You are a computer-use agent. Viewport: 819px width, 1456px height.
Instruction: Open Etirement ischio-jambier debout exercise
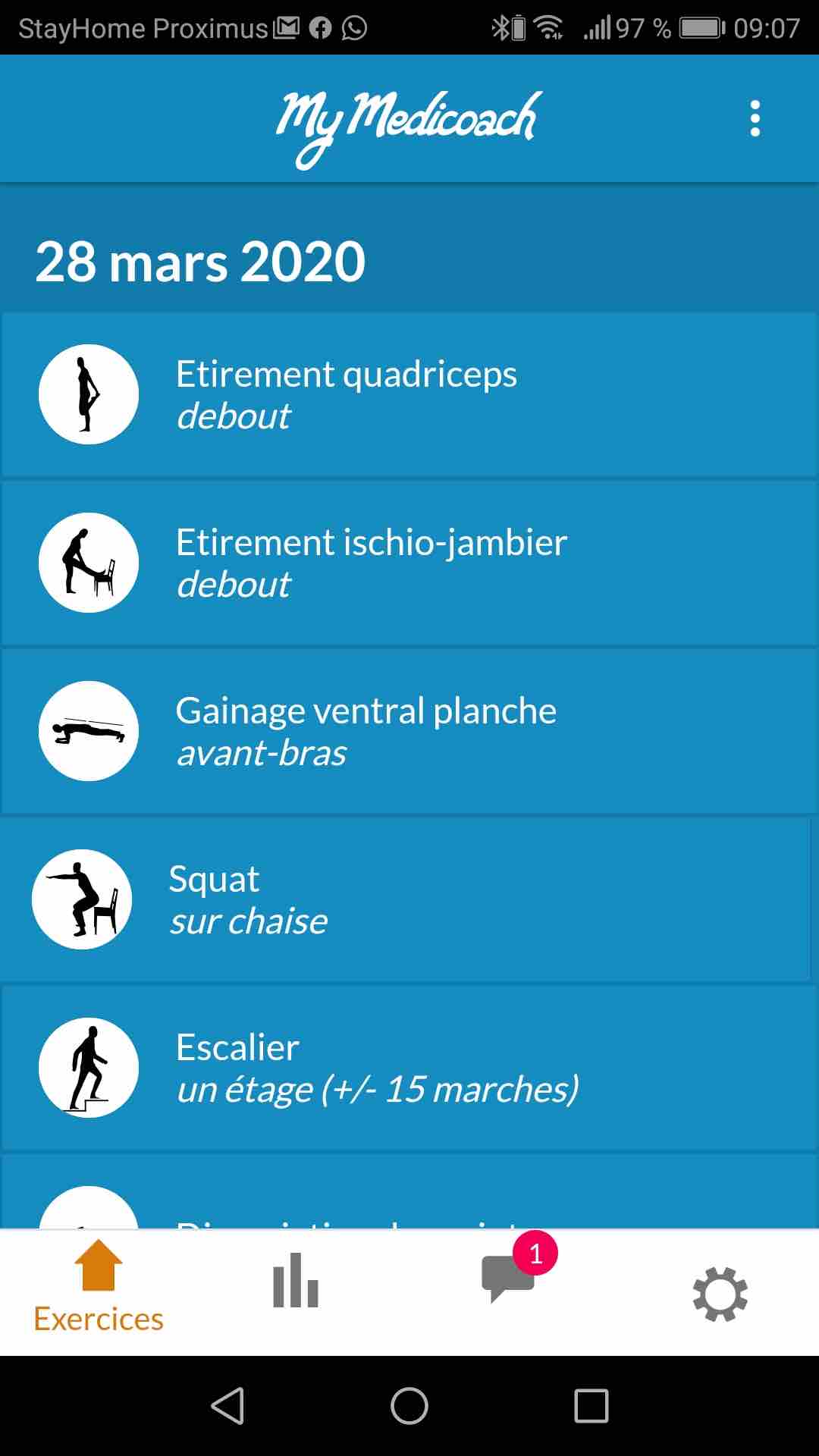(x=409, y=563)
